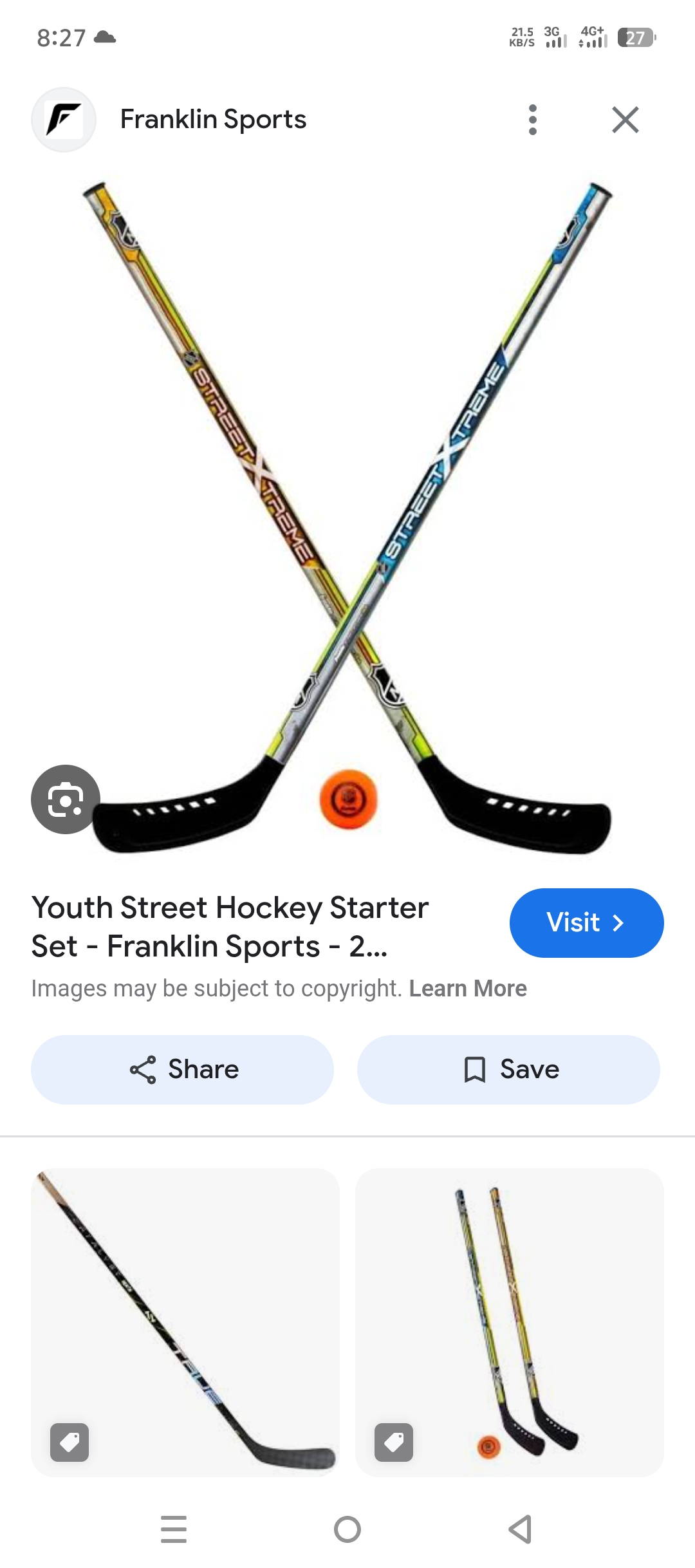Open the three-dot overflow menu
The width and height of the screenshot is (695, 1568).
coord(532,120)
